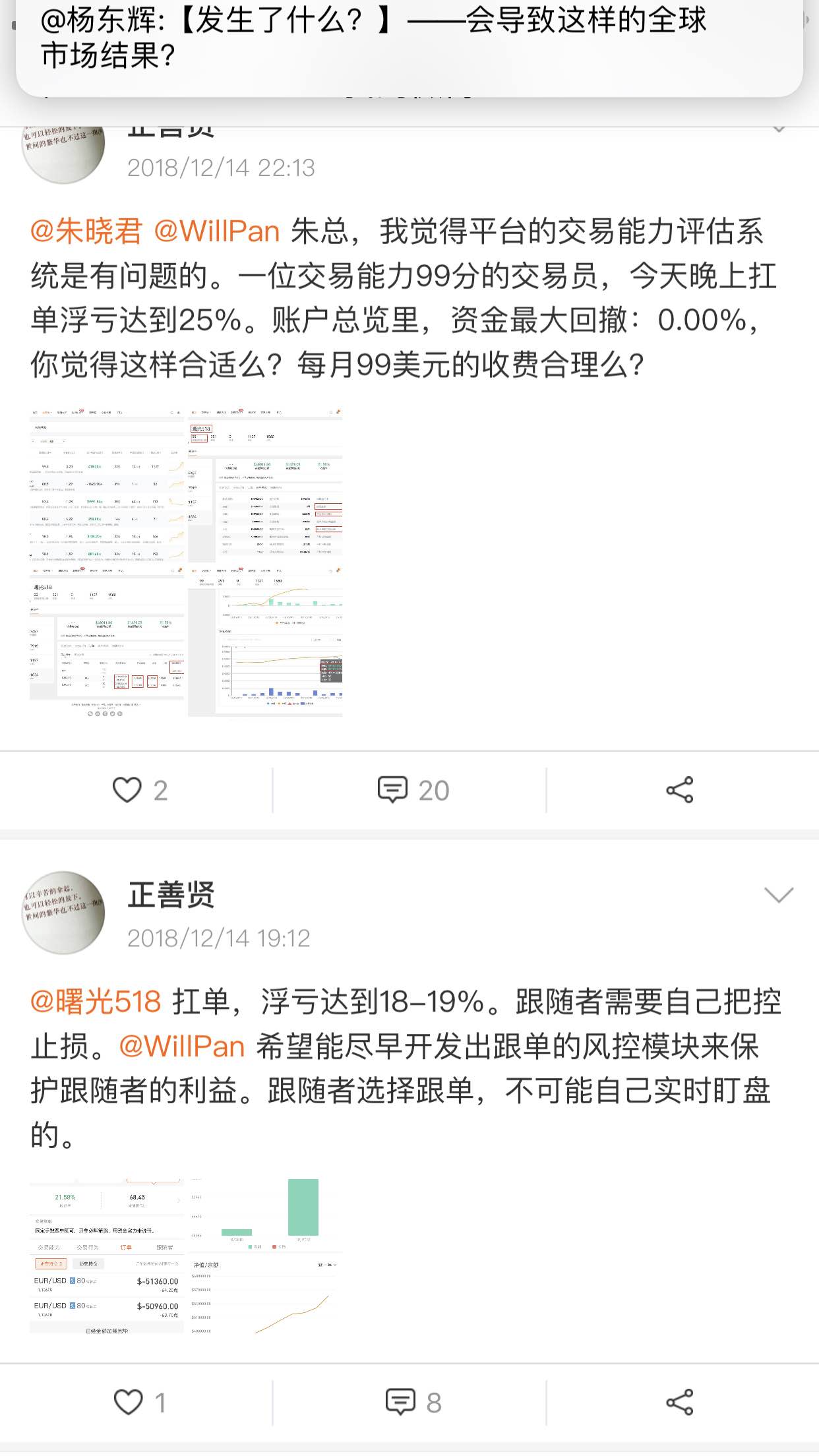Like the 19:12 post with 1 like
This screenshot has height=1456, width=819.
(x=140, y=1402)
